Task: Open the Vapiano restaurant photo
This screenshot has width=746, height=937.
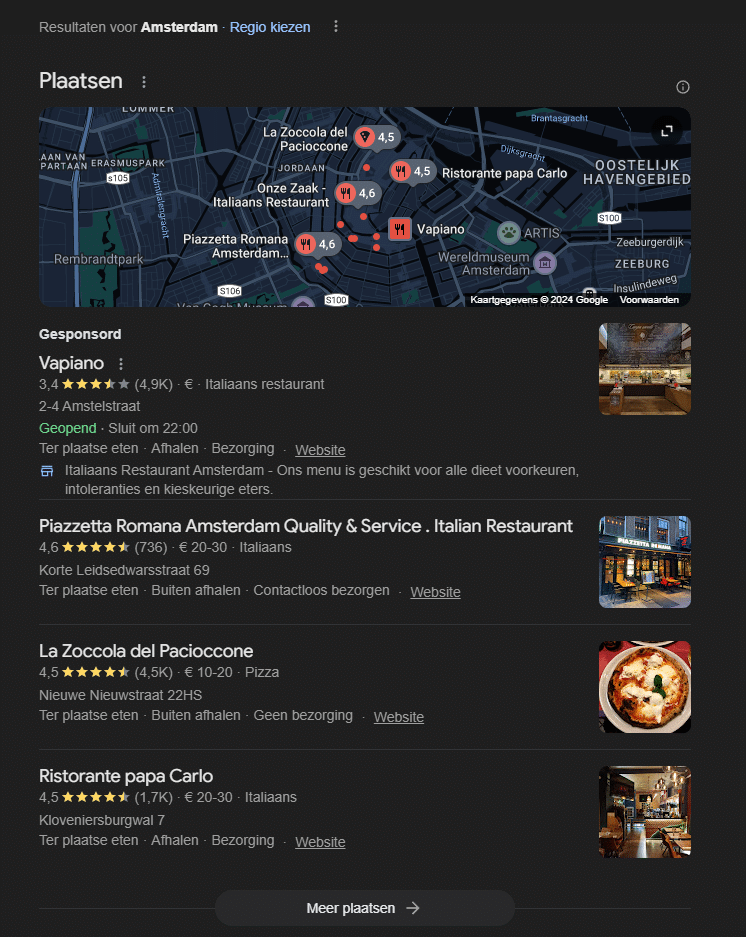Action: (x=644, y=369)
